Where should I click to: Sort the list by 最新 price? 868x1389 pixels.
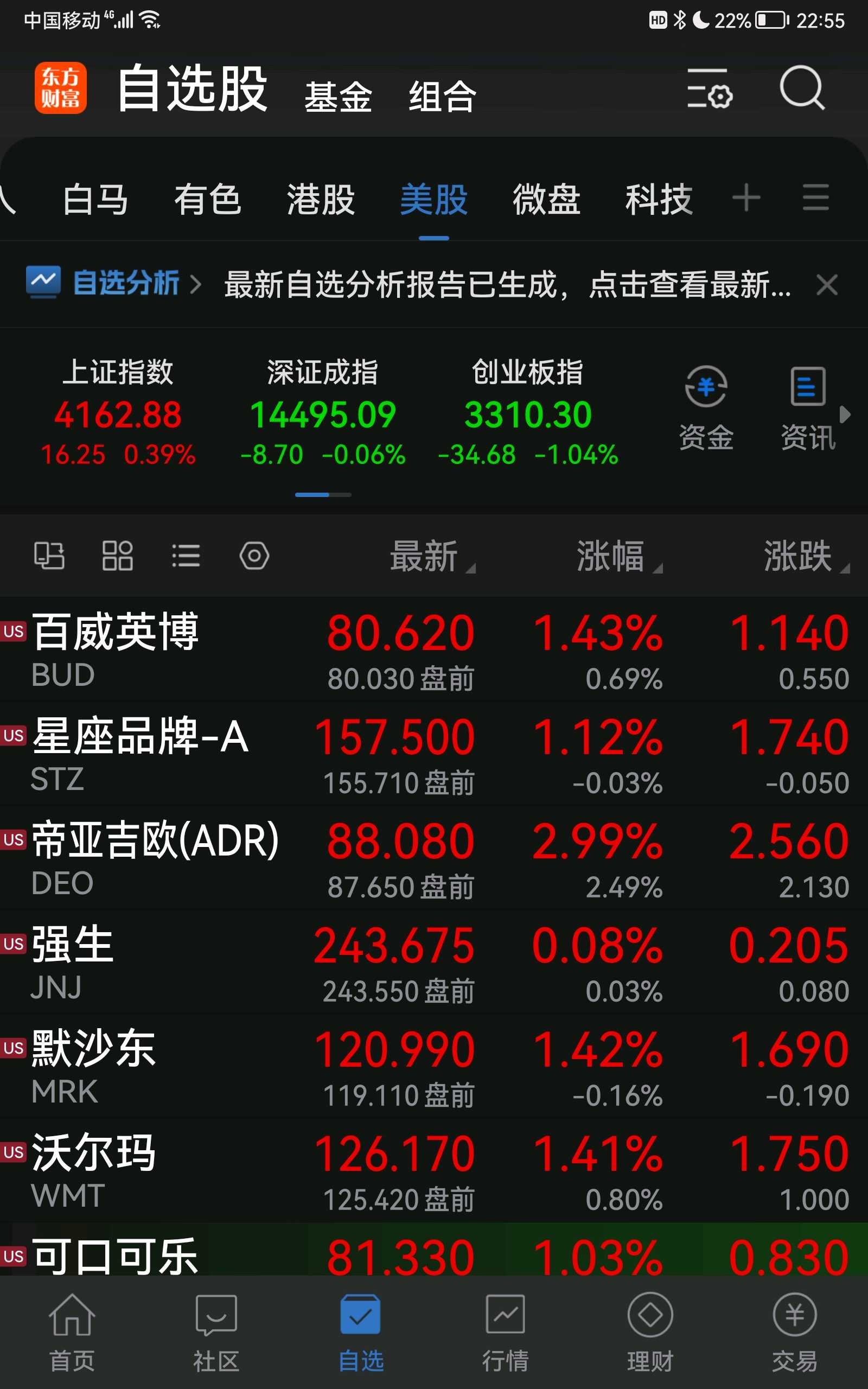click(x=432, y=556)
